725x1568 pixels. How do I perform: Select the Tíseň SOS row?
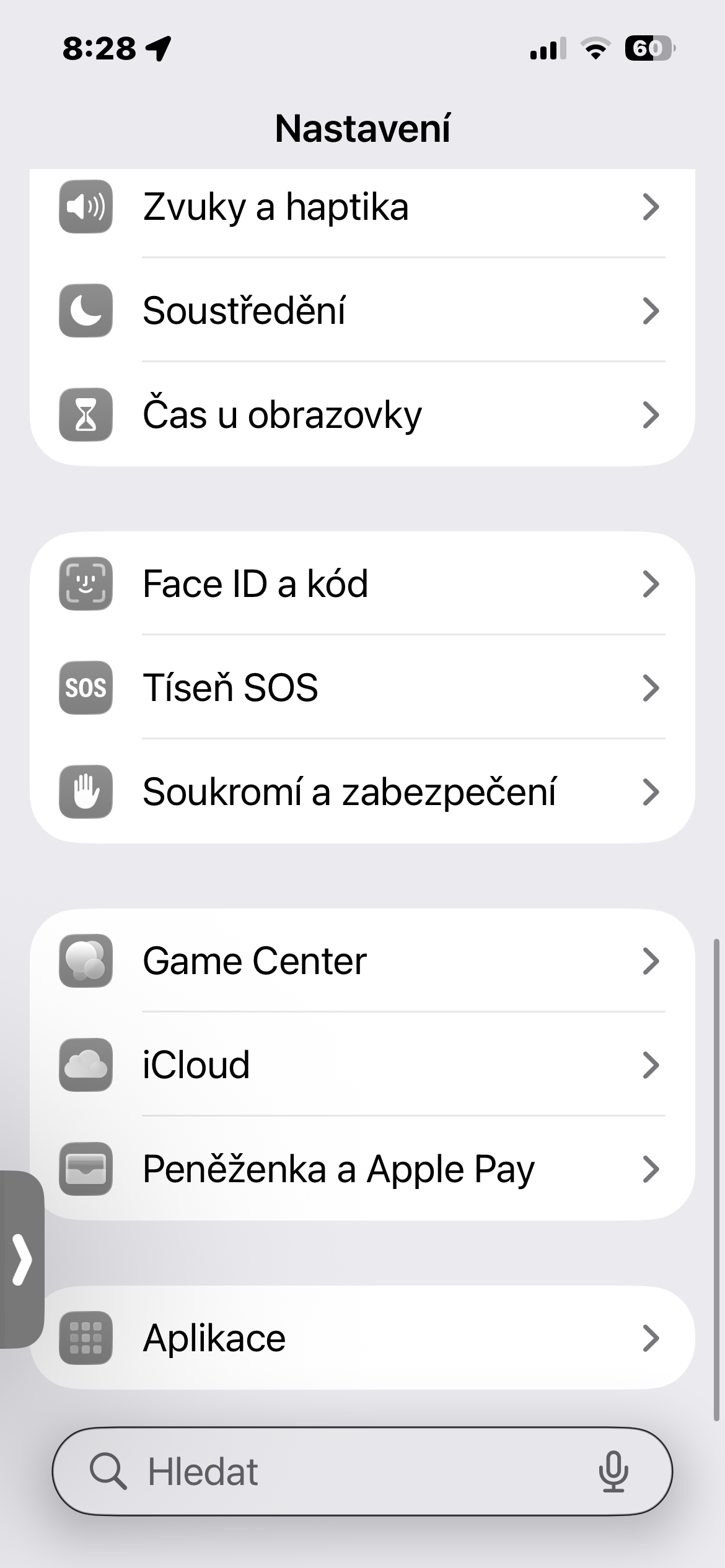click(362, 688)
